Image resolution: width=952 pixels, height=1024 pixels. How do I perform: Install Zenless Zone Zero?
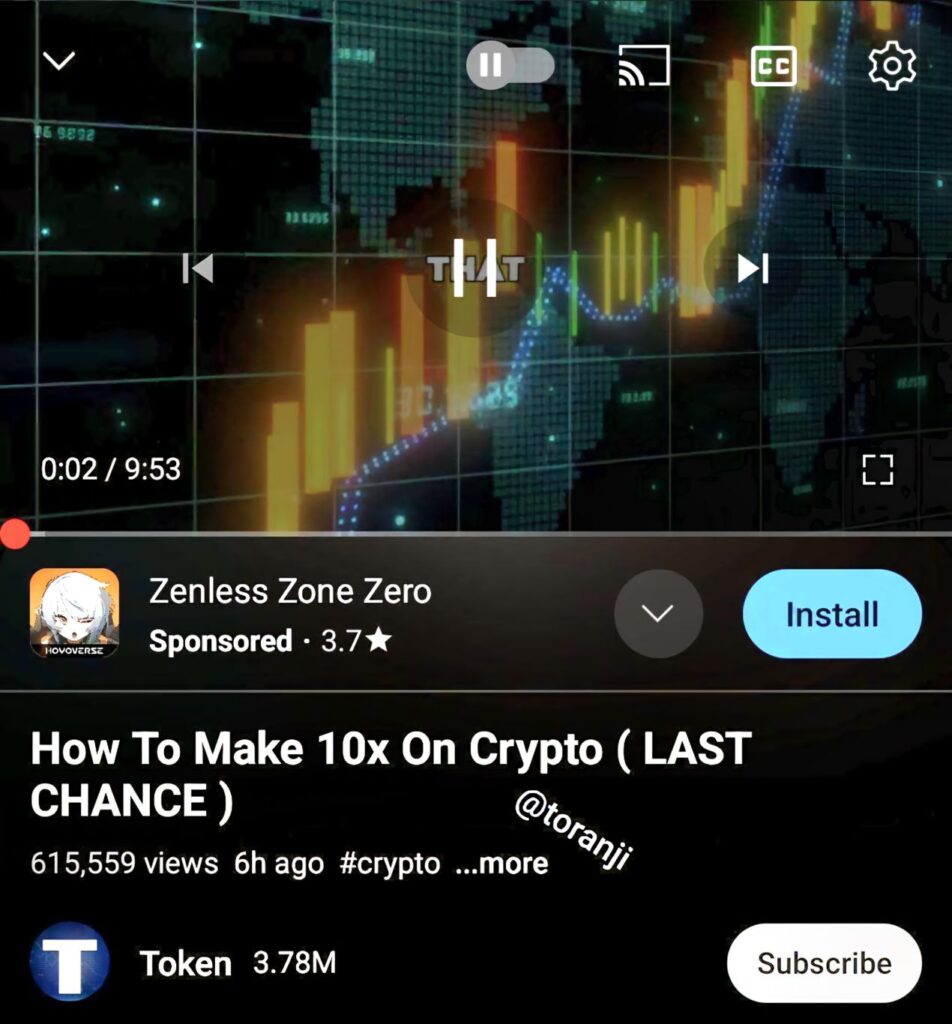tap(831, 614)
